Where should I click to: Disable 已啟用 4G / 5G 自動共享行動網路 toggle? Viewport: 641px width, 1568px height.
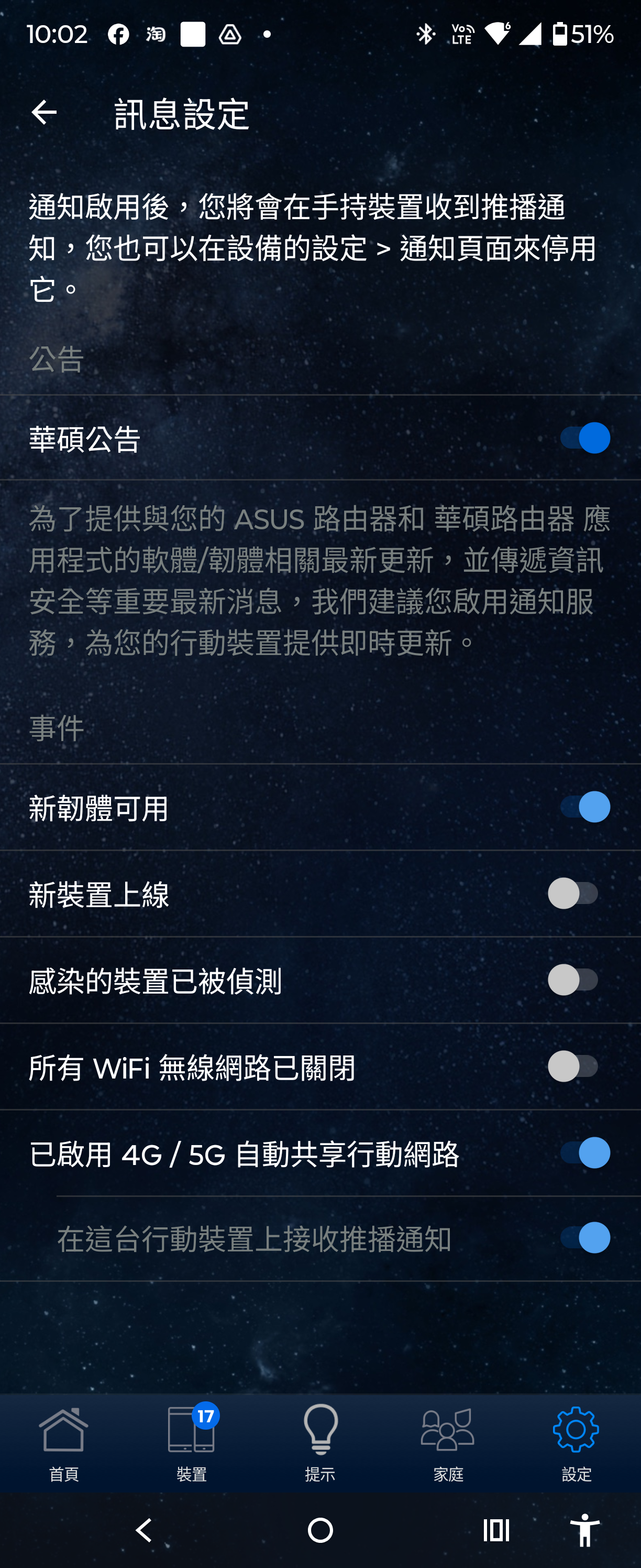point(585,1152)
